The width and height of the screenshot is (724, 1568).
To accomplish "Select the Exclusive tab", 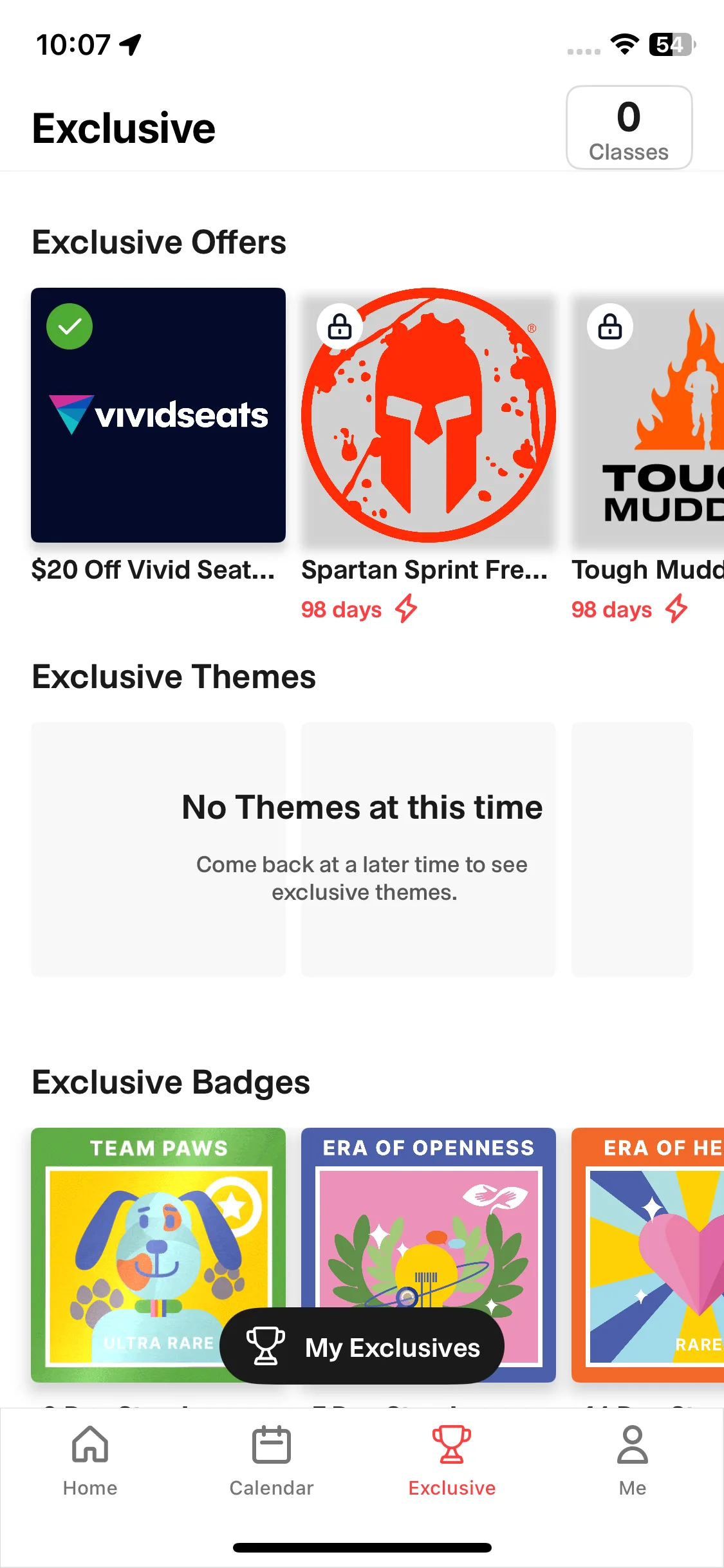I will (452, 1461).
